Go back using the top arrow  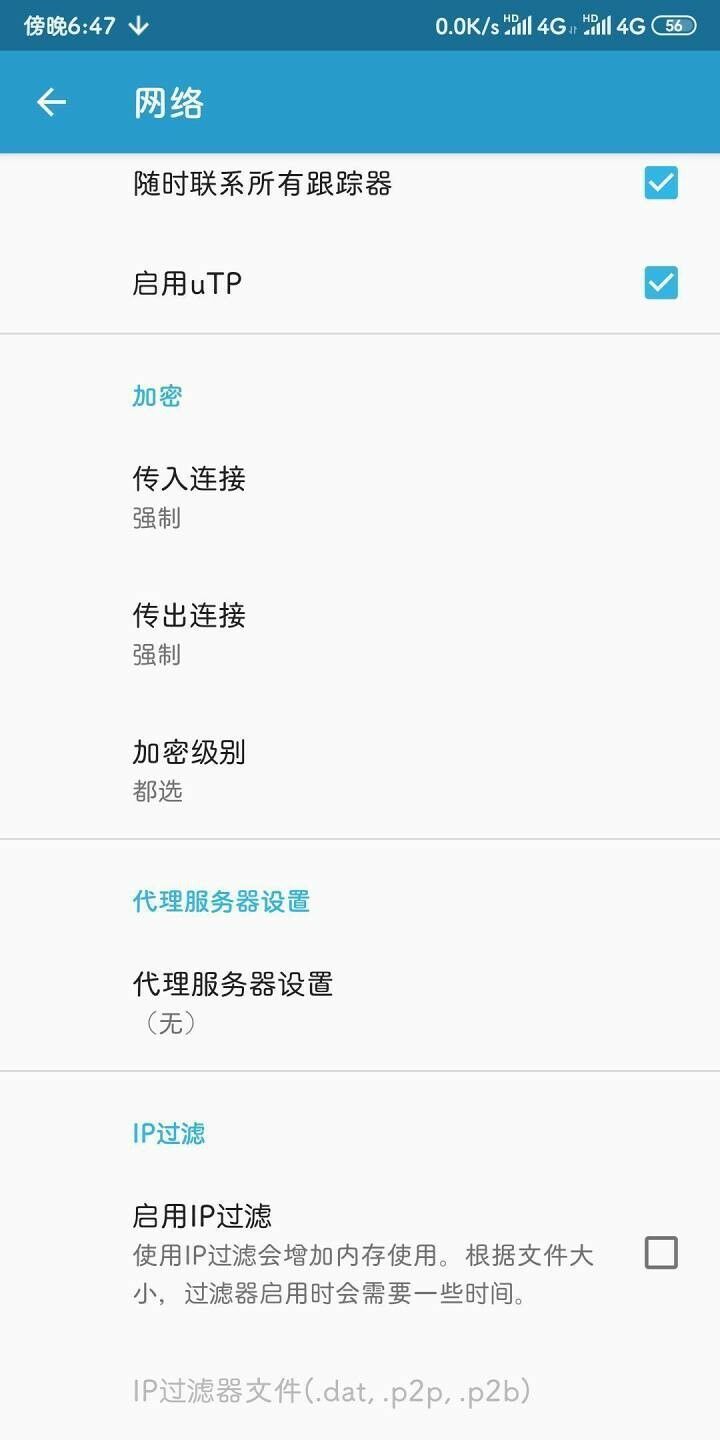51,102
